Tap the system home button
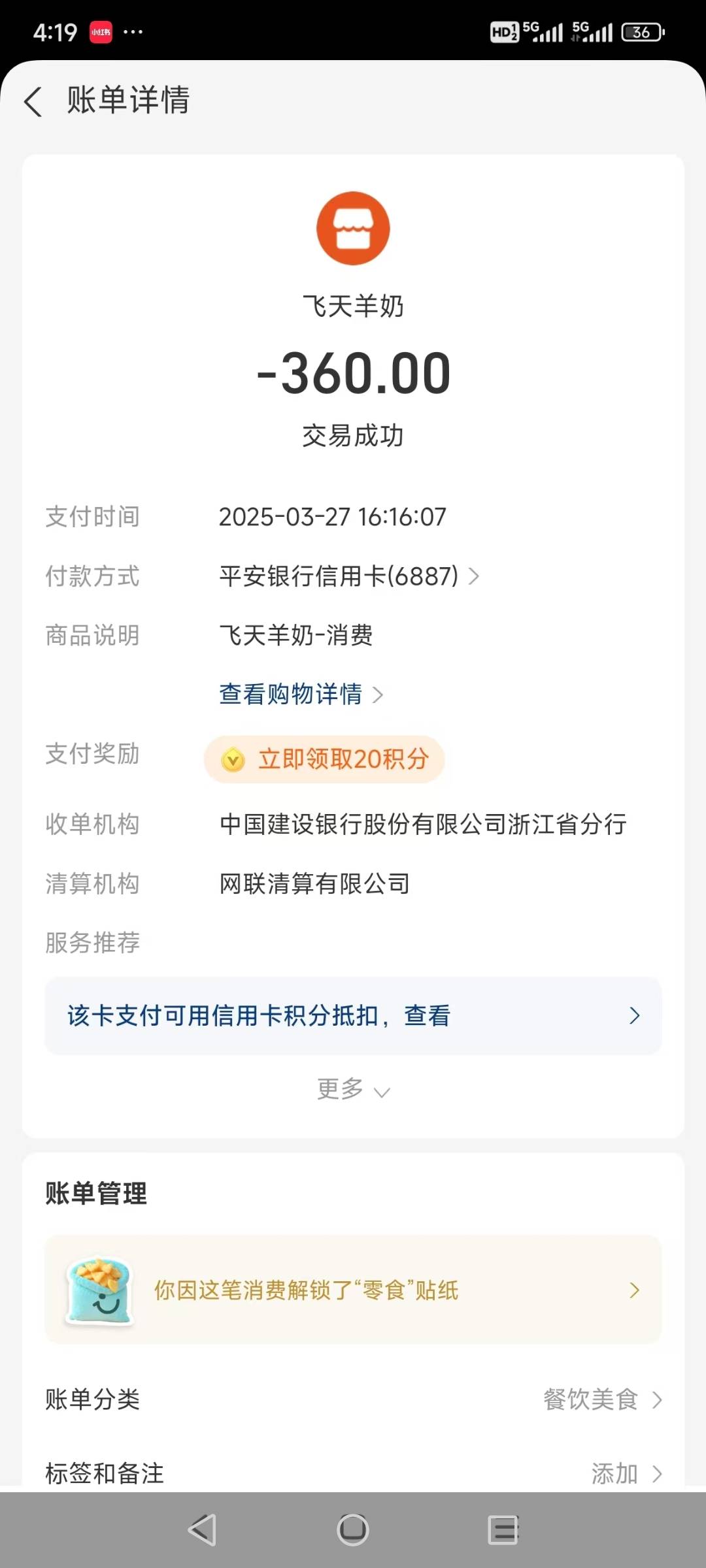 click(x=353, y=1530)
